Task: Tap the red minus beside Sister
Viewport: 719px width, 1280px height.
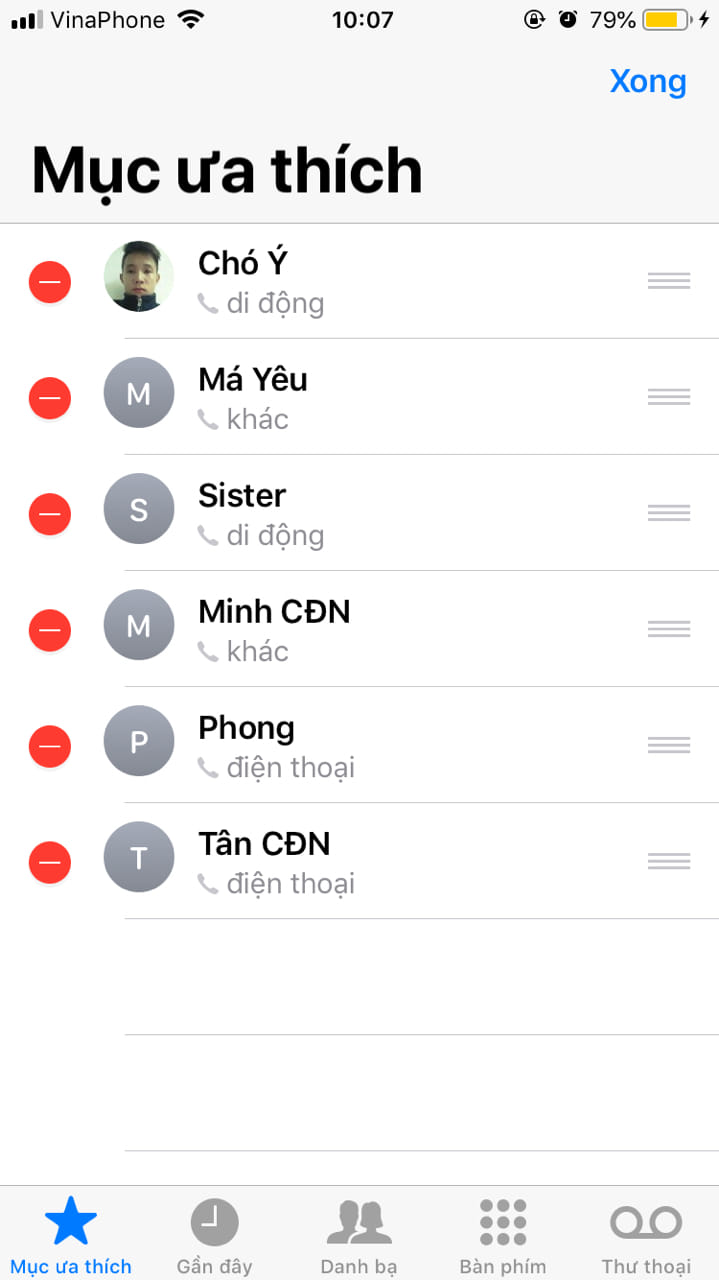Action: pyautogui.click(x=50, y=514)
